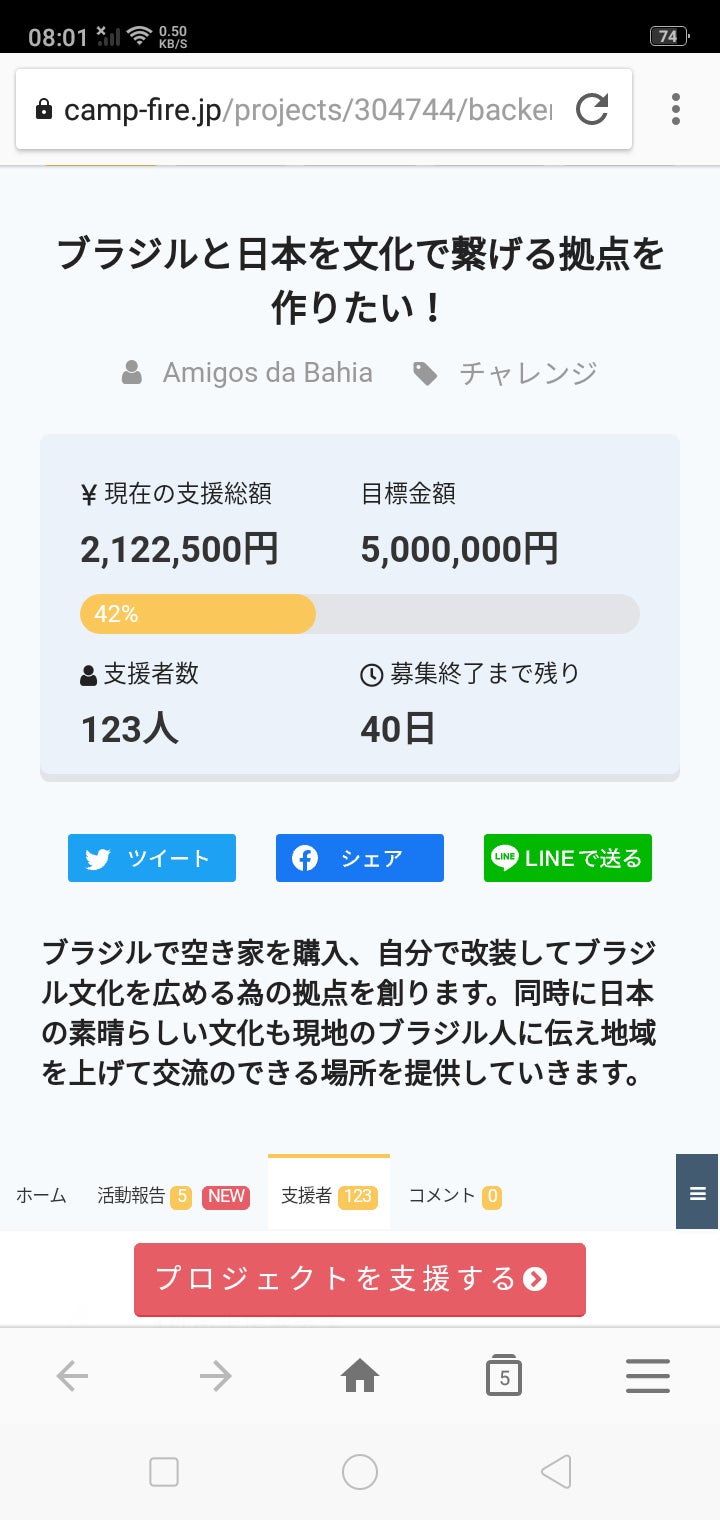
Task: Open the browser bottom menu
Action: (648, 1378)
